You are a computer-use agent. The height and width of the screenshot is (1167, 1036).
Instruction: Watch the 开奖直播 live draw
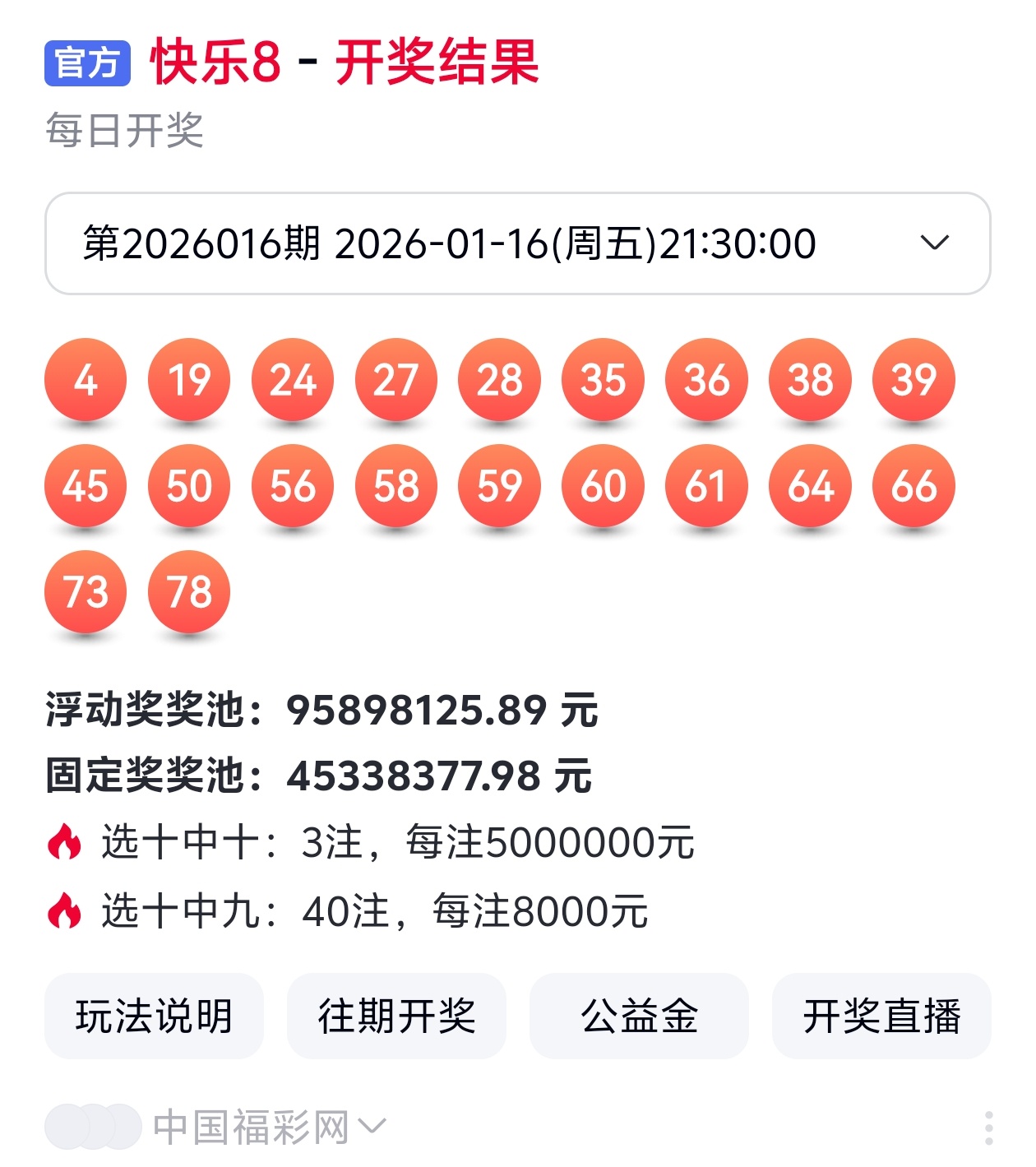[881, 1016]
